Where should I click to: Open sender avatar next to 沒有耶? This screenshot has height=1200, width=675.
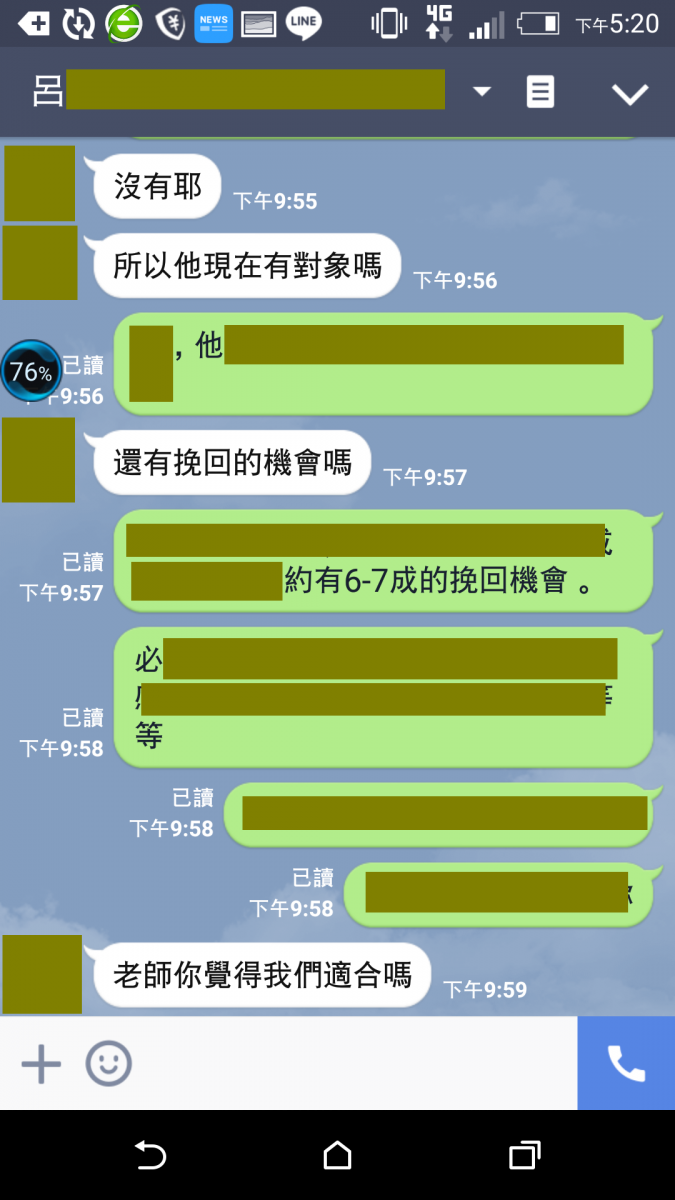pyautogui.click(x=39, y=184)
